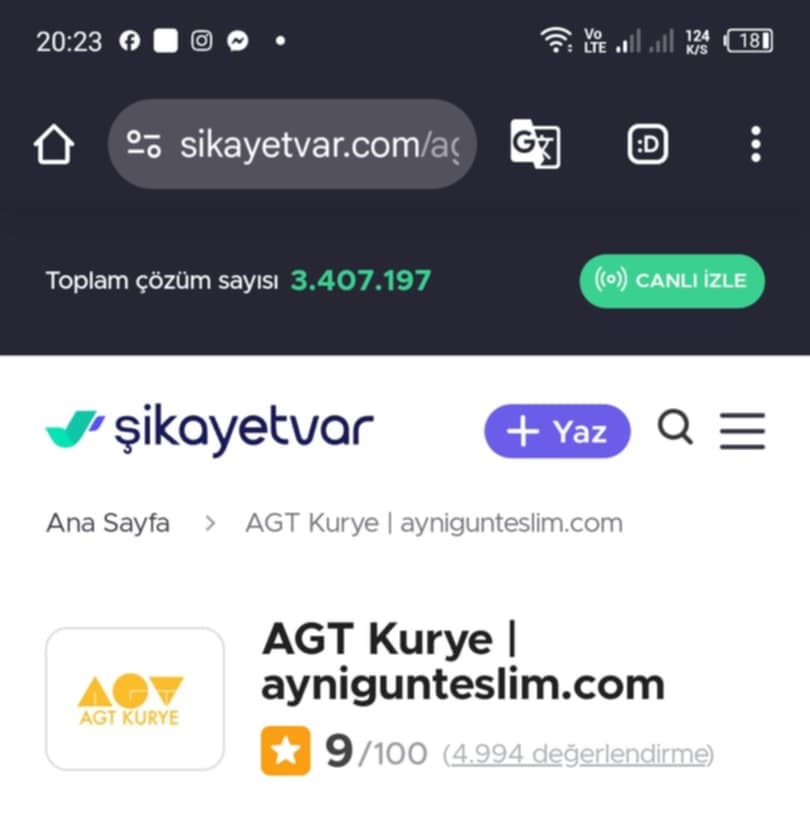Open the hamburger navigation menu
The image size is (810, 813).
[742, 431]
